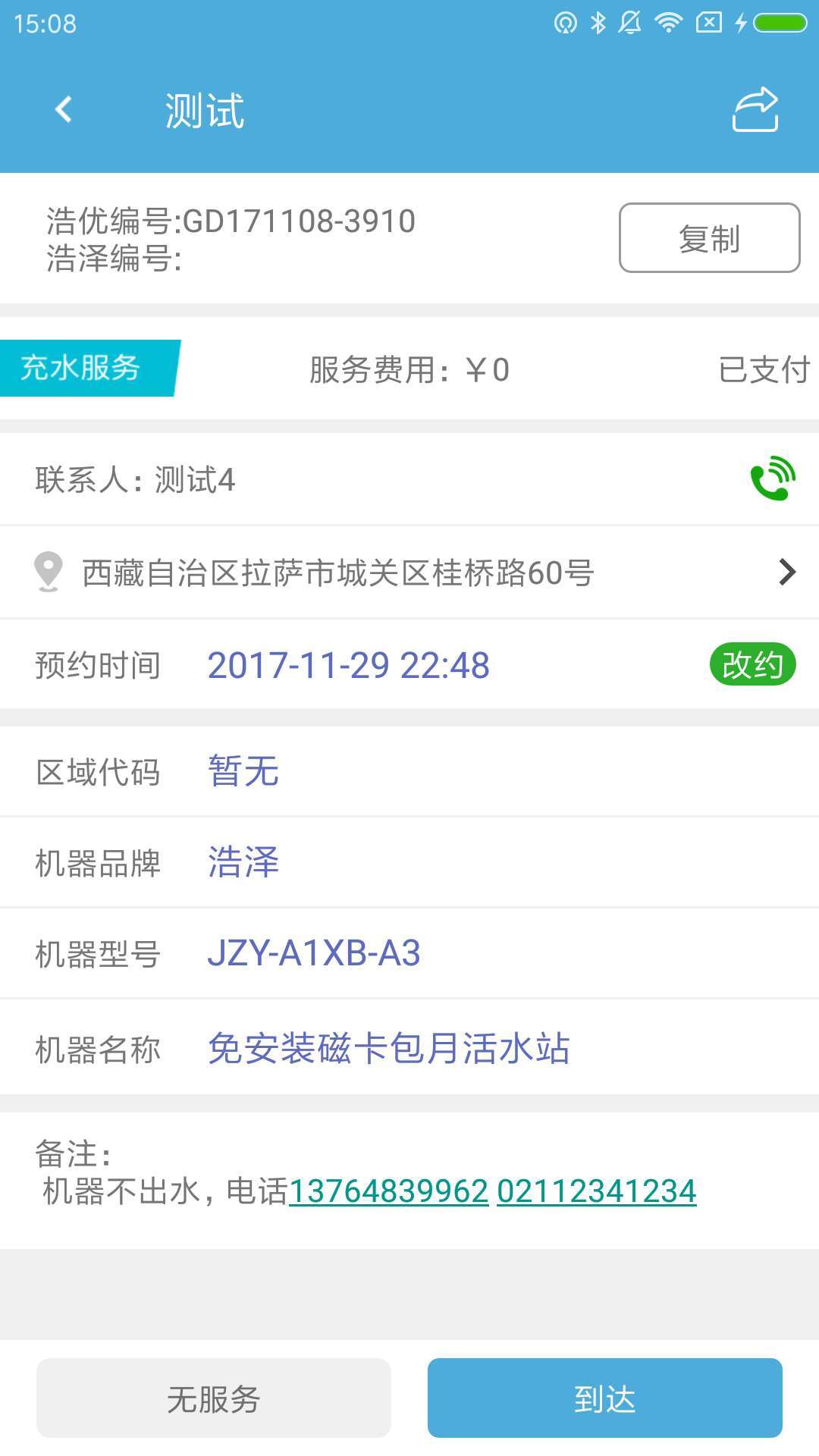Dial the linked number 13764839962
Viewport: 819px width, 1456px height.
click(x=388, y=1191)
